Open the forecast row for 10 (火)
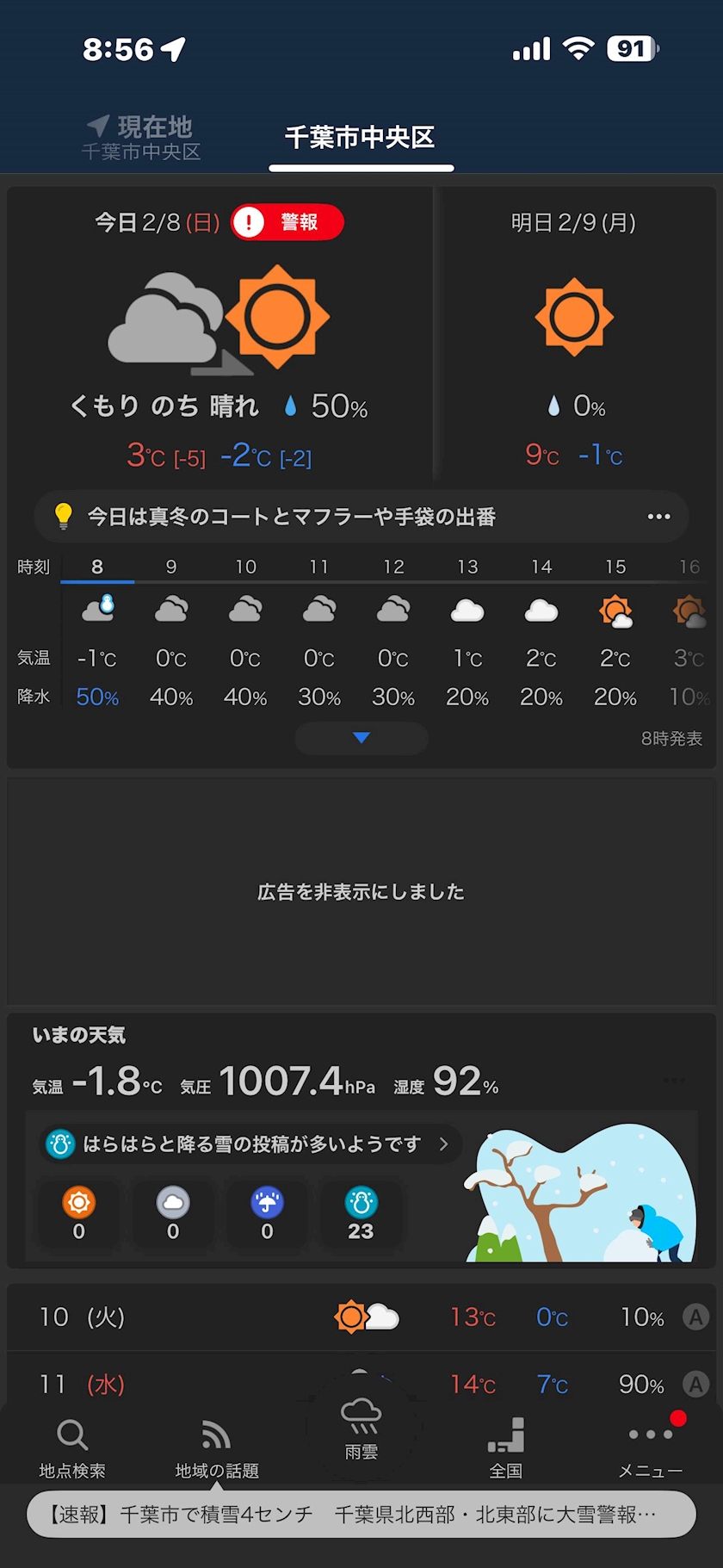The image size is (723, 1568). pyautogui.click(x=361, y=1317)
